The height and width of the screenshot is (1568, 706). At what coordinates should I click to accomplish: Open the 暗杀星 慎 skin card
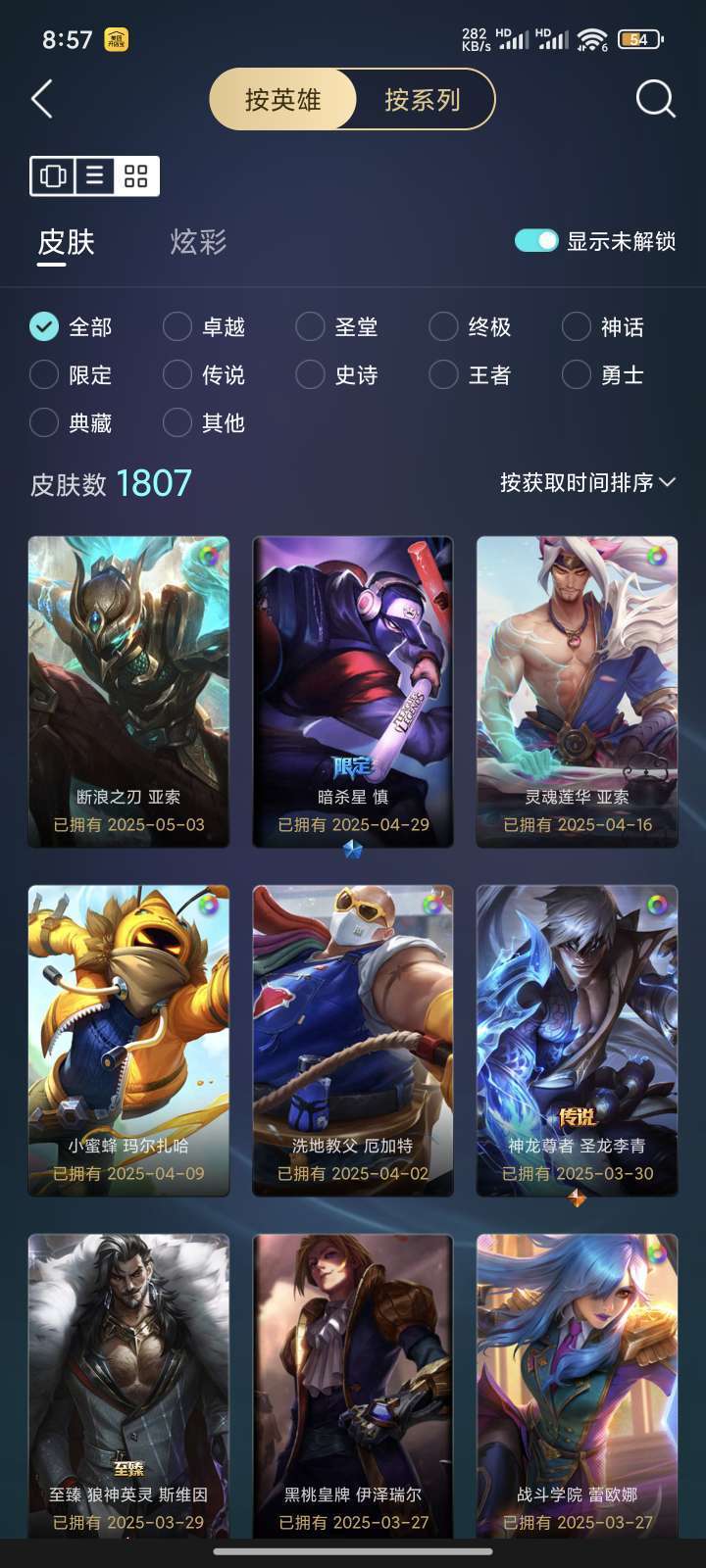coord(353,692)
